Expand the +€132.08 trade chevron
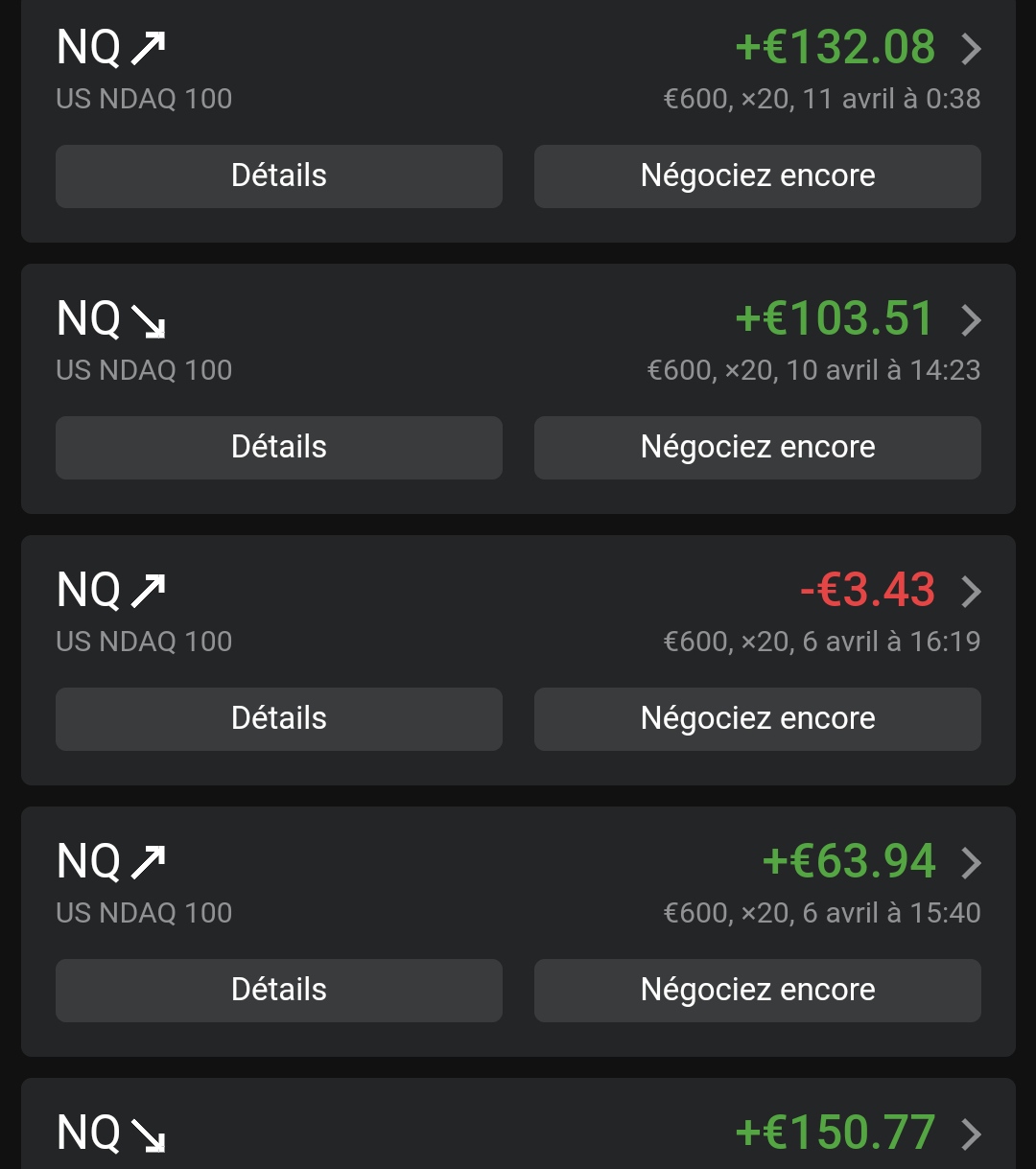 pos(971,49)
